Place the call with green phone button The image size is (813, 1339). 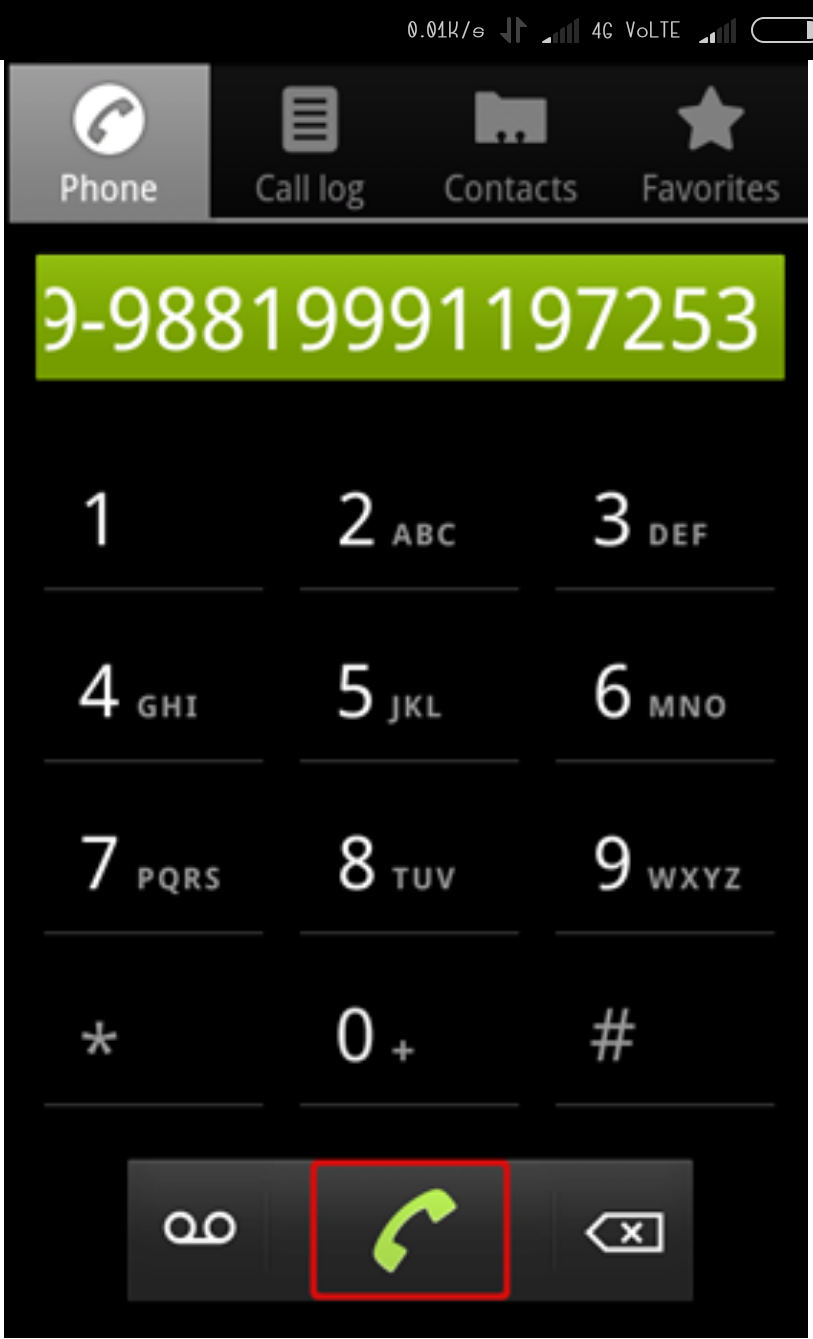click(x=410, y=1229)
